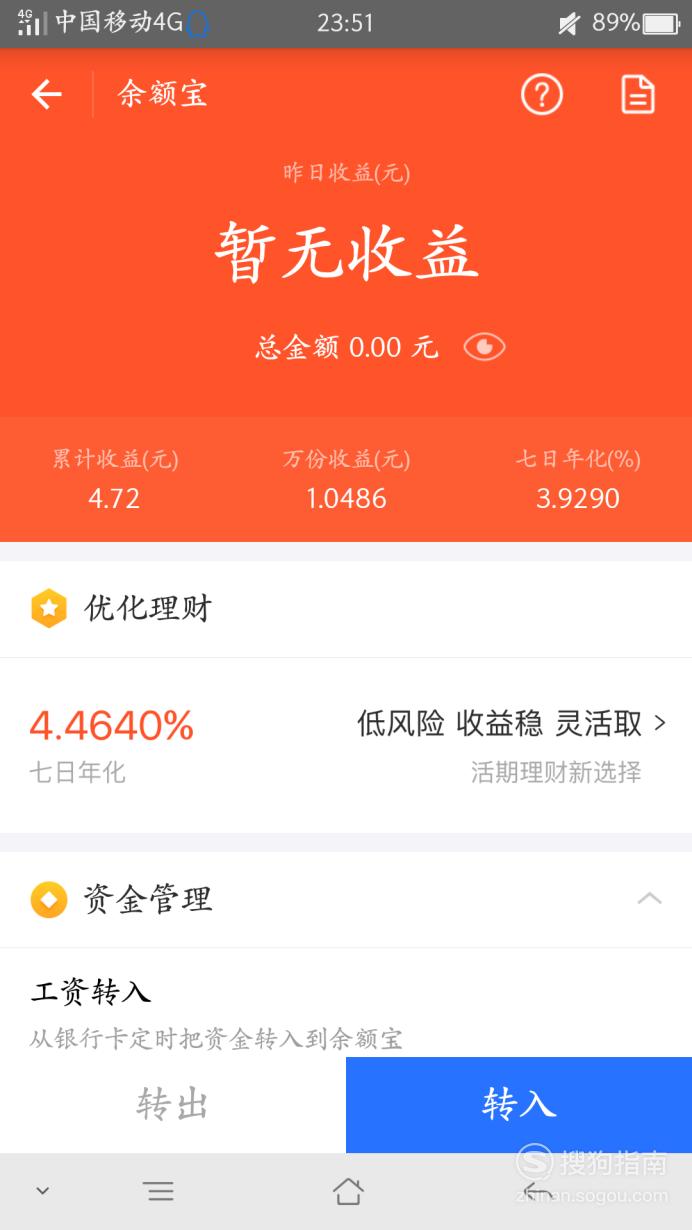Go back from the 余额宝 page
The height and width of the screenshot is (1230, 692).
tap(46, 95)
